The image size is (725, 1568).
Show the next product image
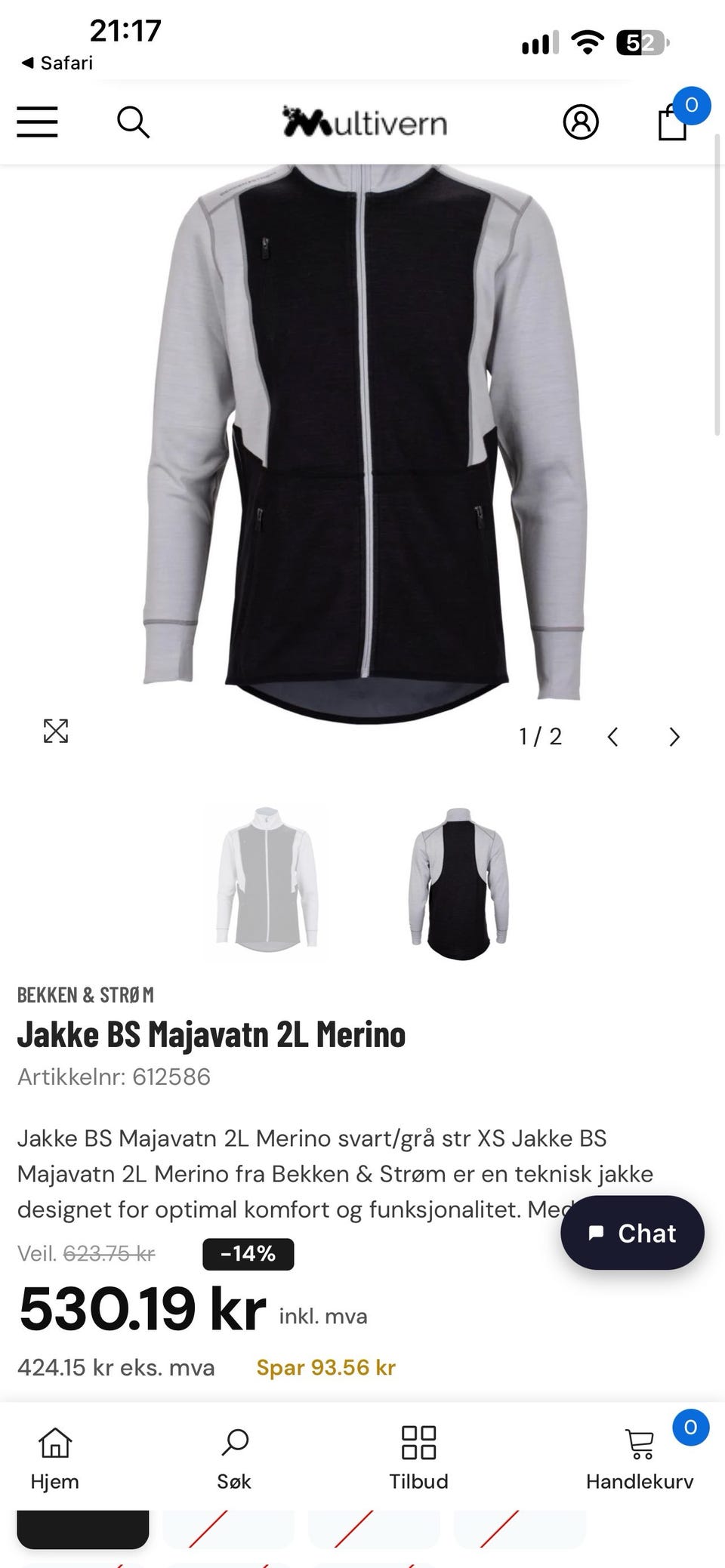tap(674, 737)
